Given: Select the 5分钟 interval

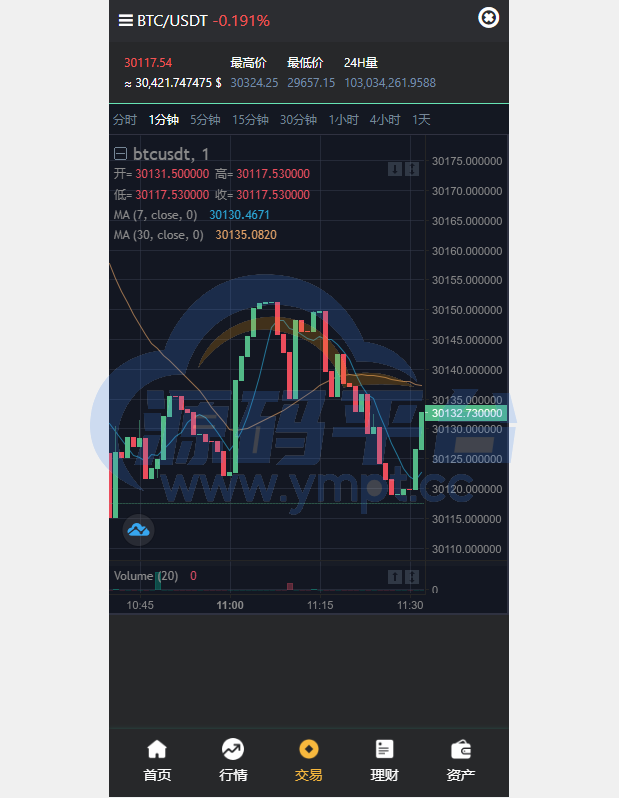Looking at the screenshot, I should click(x=205, y=120).
